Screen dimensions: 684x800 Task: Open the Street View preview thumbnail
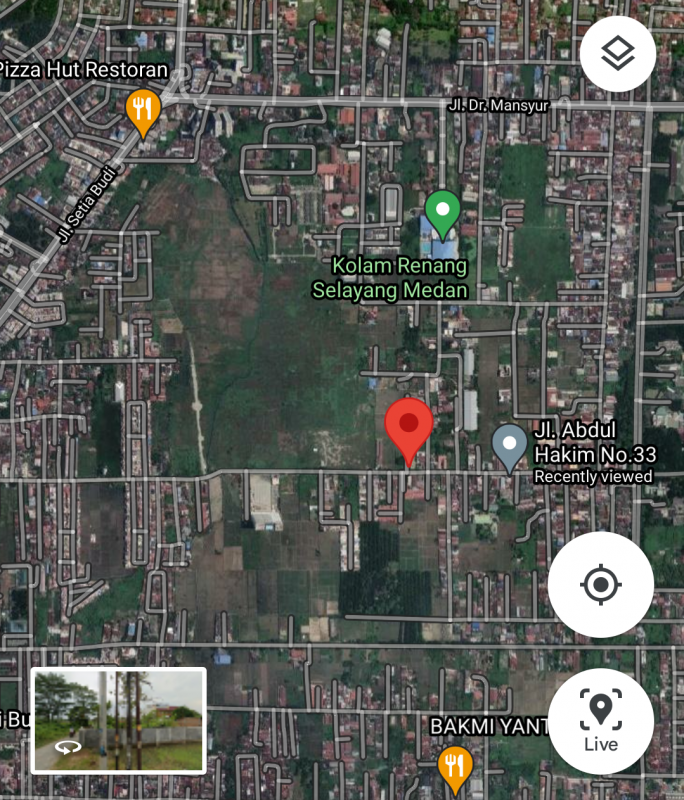pyautogui.click(x=119, y=720)
